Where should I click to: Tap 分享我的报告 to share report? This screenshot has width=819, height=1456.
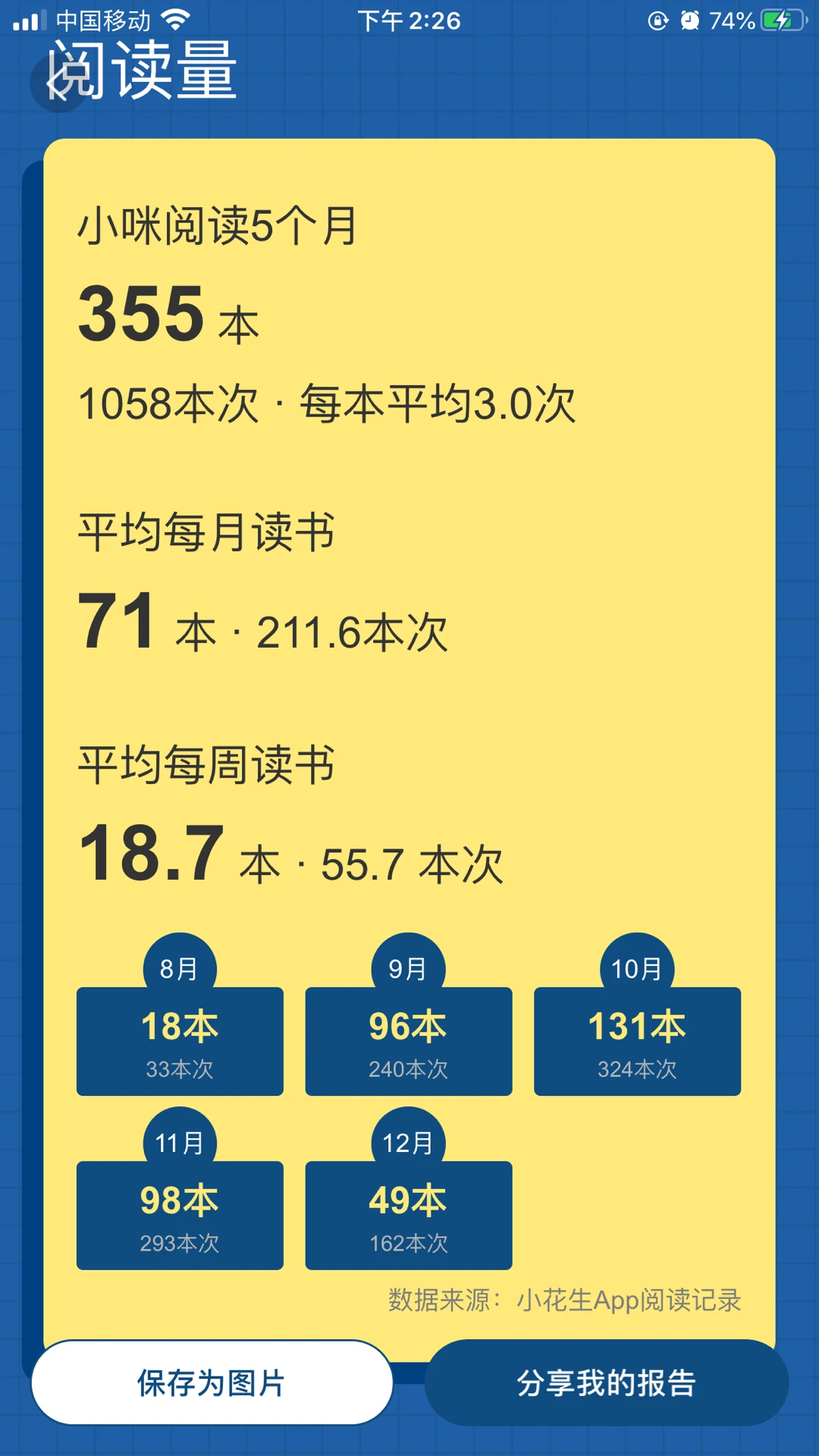(607, 1382)
